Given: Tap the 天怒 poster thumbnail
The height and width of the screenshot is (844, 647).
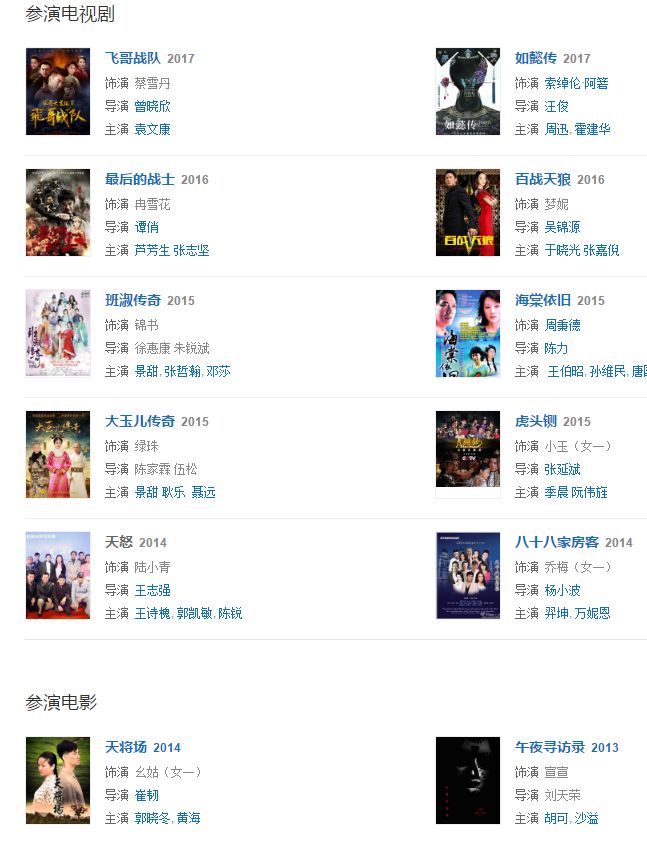Looking at the screenshot, I should point(58,576).
